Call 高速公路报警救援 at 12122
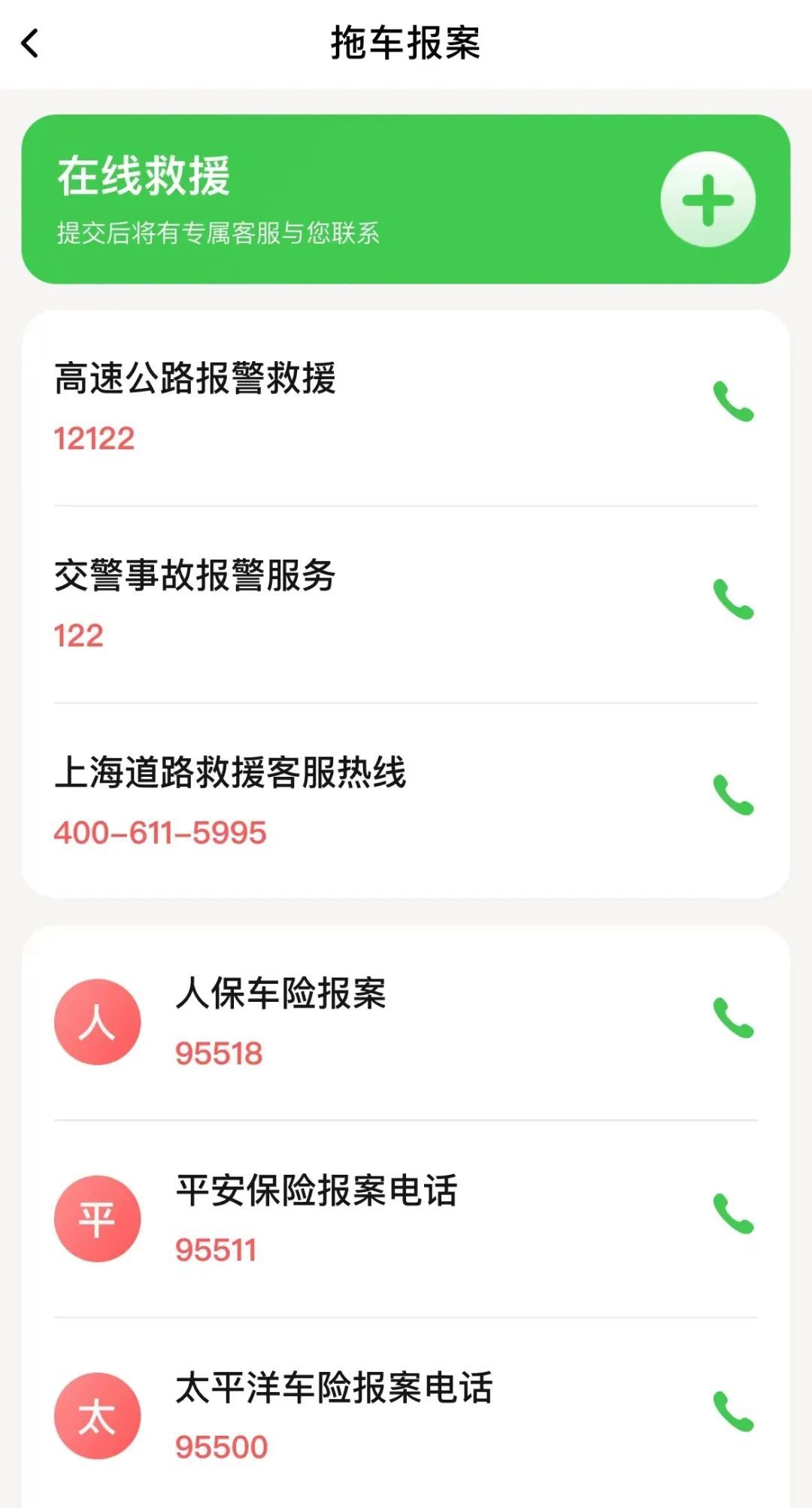Viewport: 812px width, 1508px height. [x=733, y=402]
